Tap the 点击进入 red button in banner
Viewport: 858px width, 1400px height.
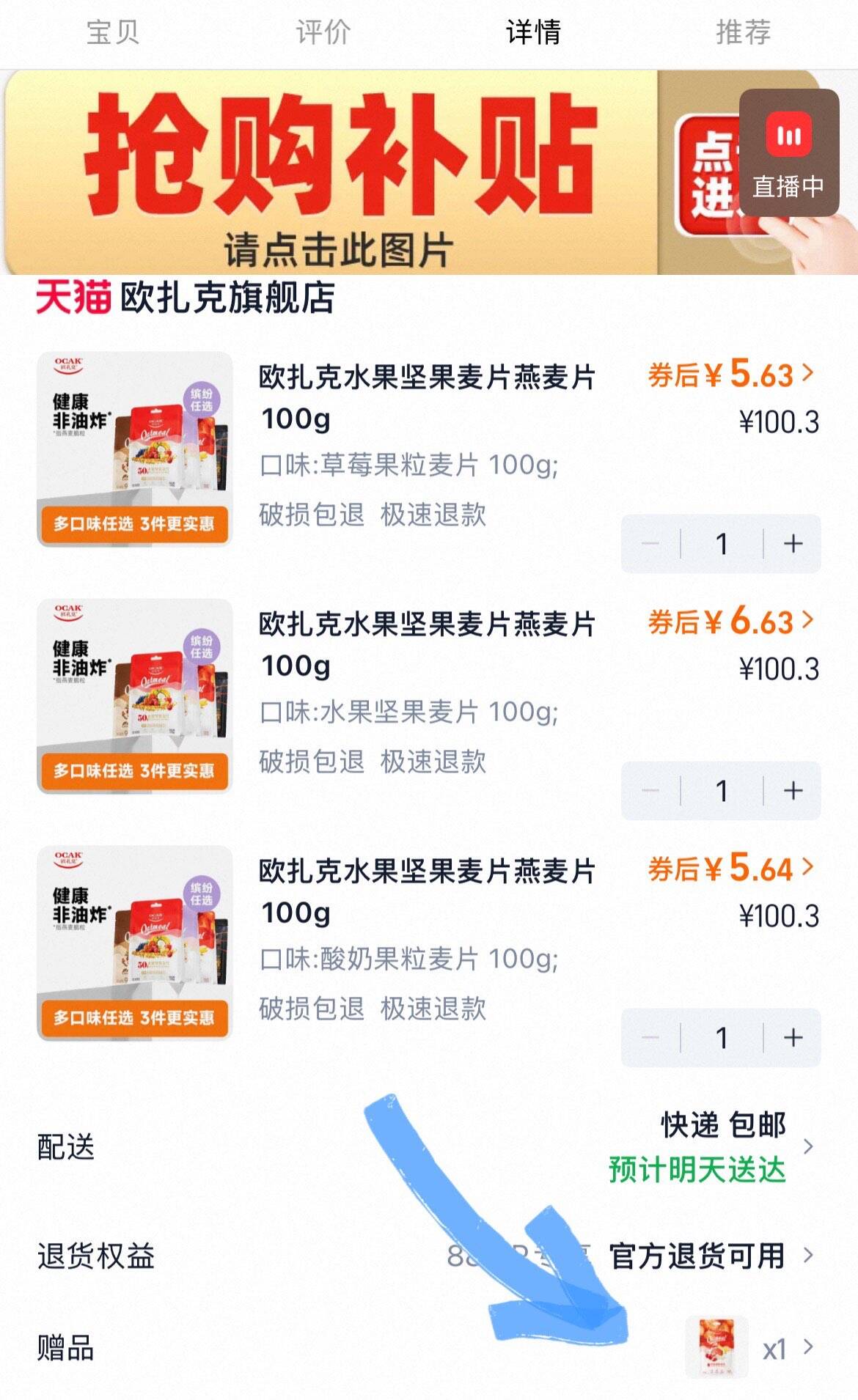click(x=708, y=169)
